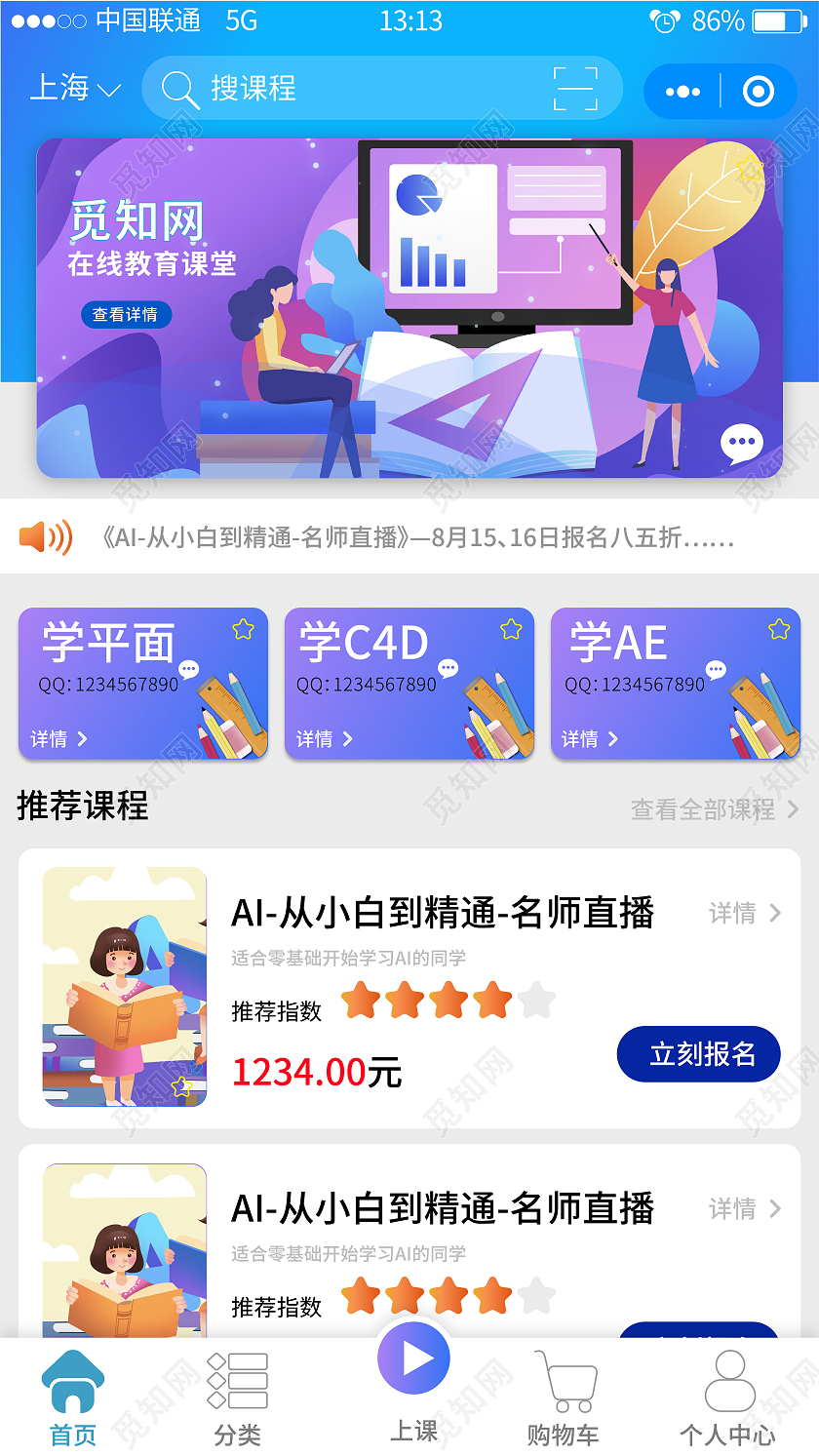Image resolution: width=819 pixels, height=1456 pixels.
Task: Click the more options ellipsis icon top right
Action: (x=682, y=90)
